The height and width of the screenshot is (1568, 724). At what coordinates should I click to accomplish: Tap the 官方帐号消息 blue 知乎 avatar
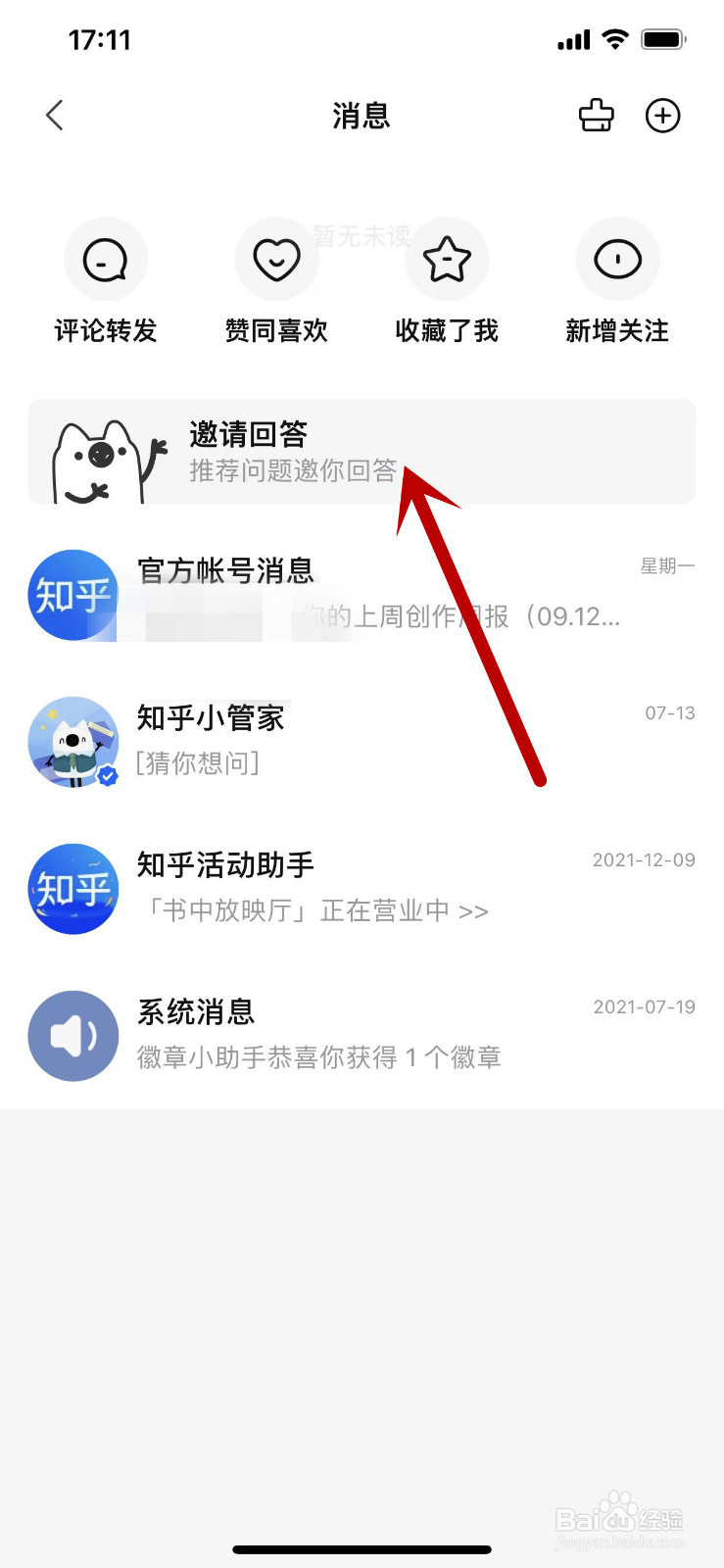coord(73,595)
